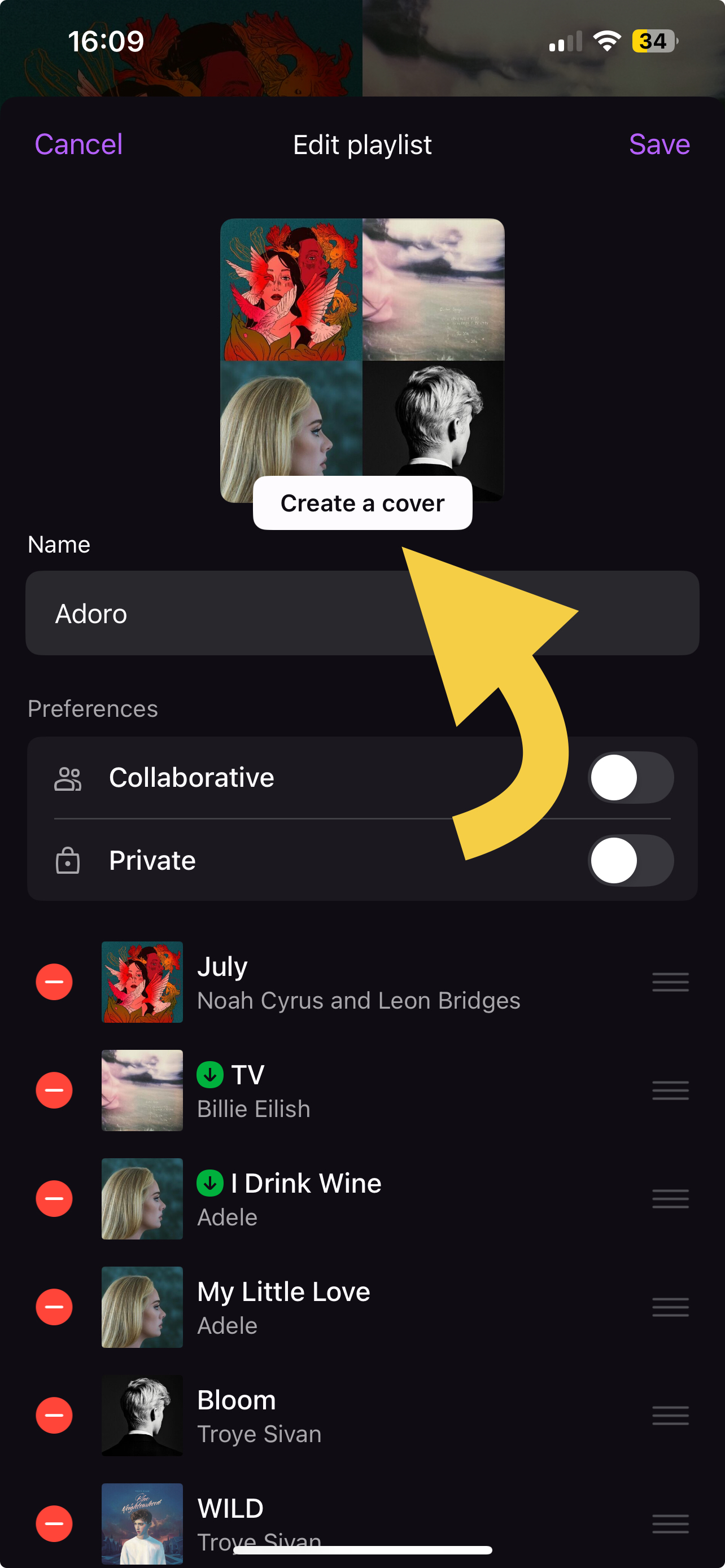Tap the Create a cover button
Screen dimensions: 725x1568
(362, 503)
